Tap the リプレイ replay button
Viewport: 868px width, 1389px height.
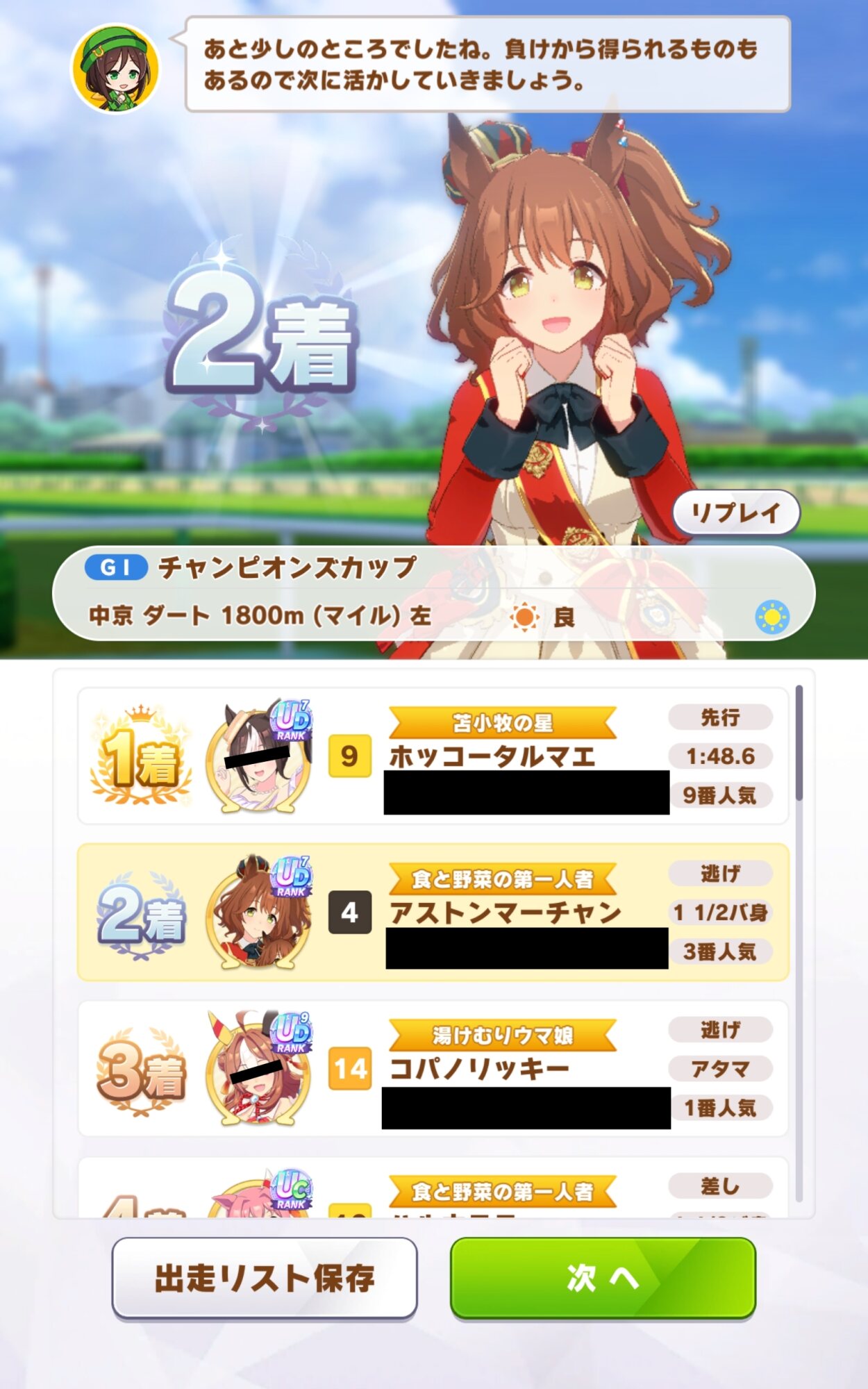pos(735,513)
